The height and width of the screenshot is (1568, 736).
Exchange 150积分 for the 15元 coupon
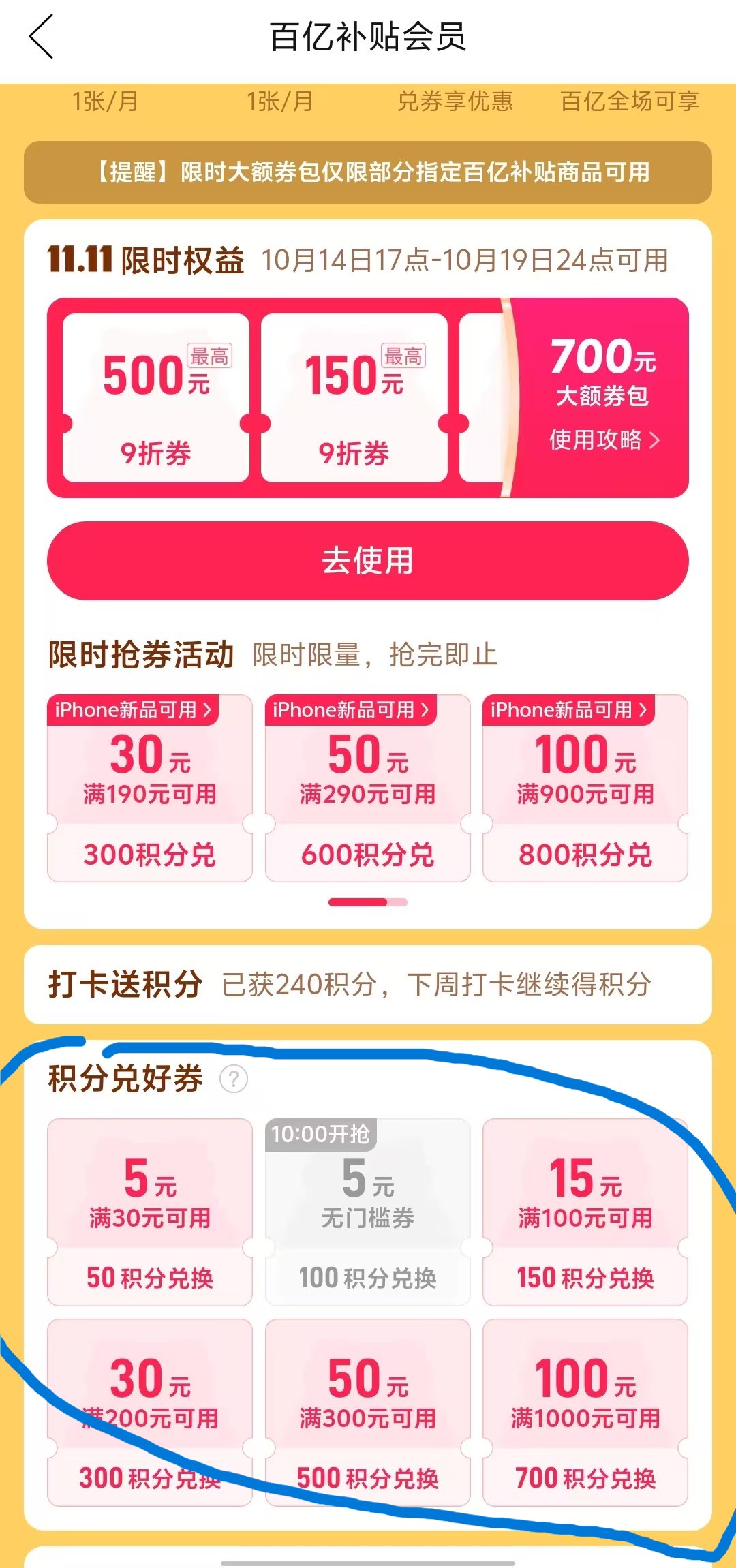585,1277
